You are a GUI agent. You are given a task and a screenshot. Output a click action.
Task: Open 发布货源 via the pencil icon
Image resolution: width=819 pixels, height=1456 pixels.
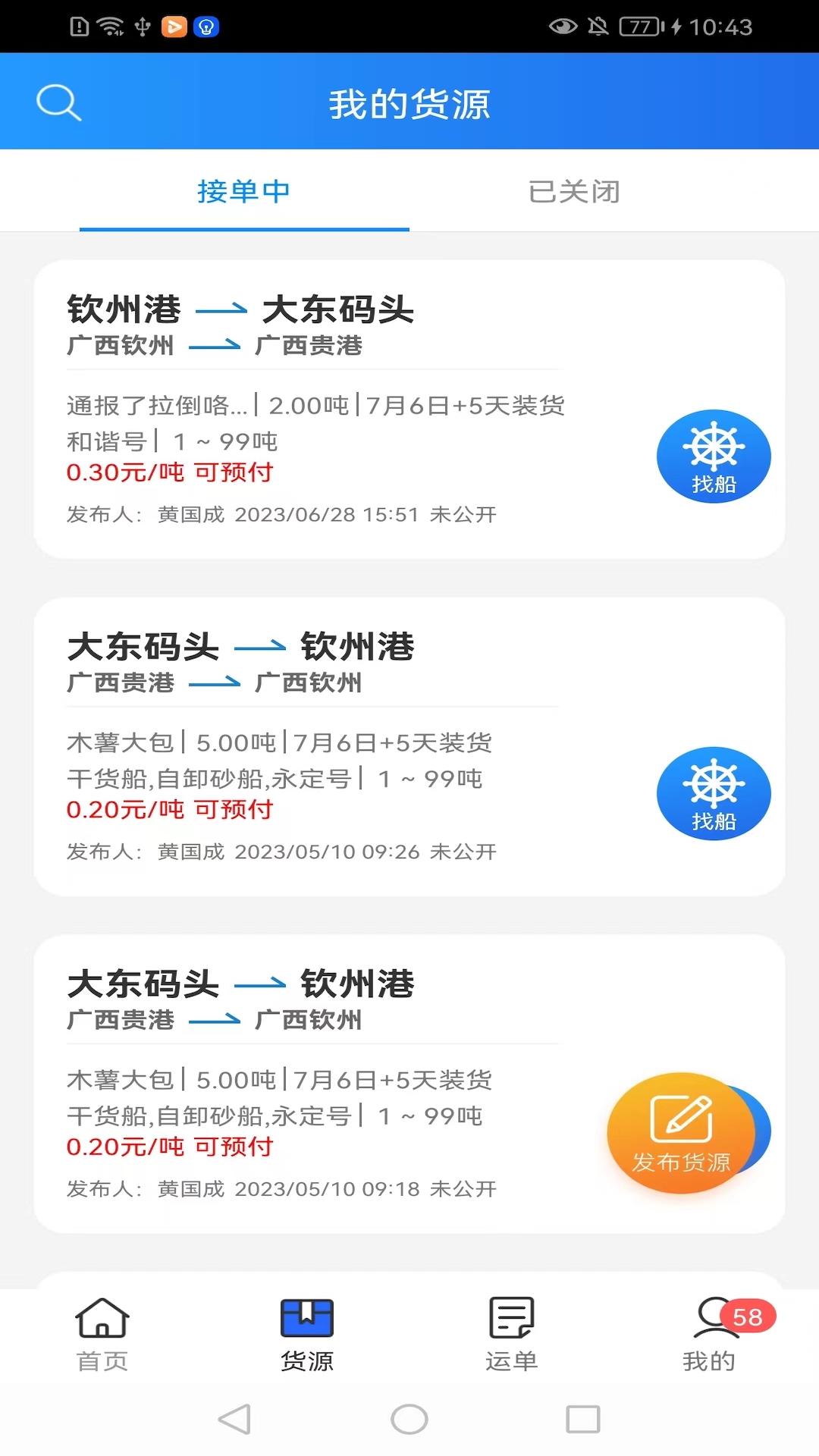[x=681, y=1131]
